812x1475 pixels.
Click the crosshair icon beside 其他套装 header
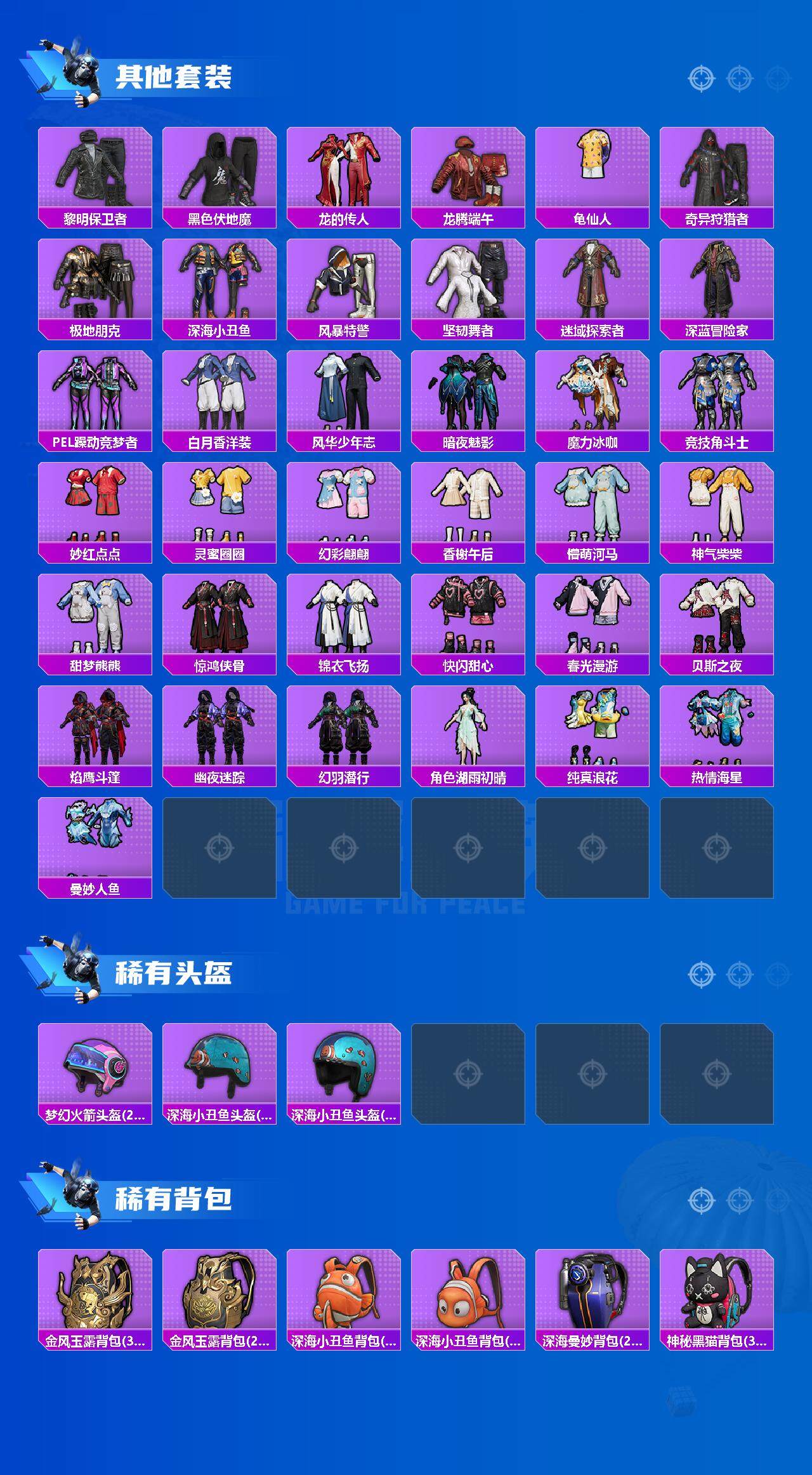coord(701,77)
